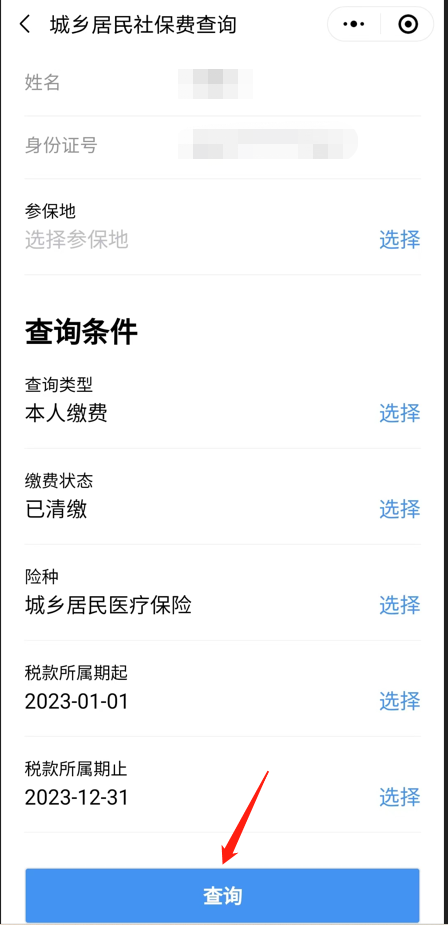Screen dimensions: 448x925
Task: Choose a different 查询类型
Action: [x=400, y=413]
